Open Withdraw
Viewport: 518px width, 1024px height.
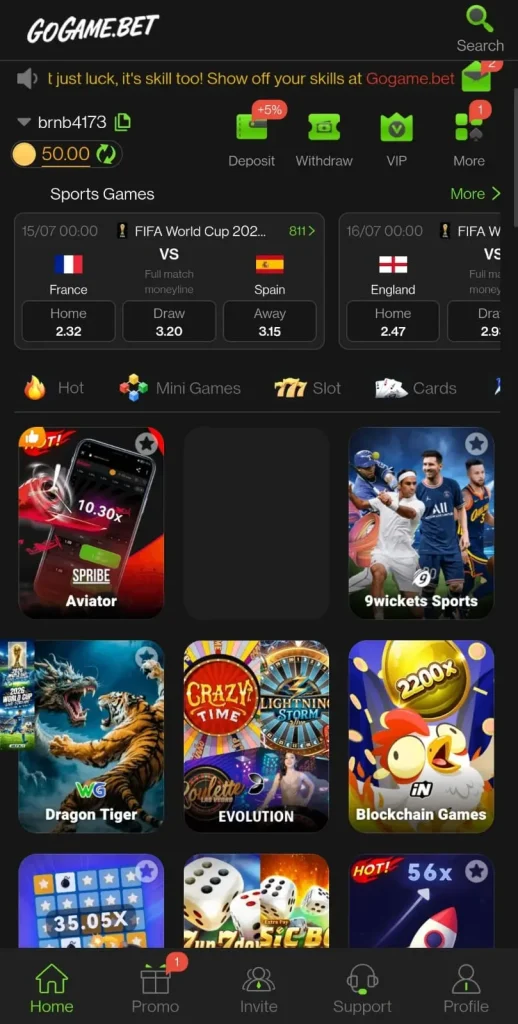[324, 139]
